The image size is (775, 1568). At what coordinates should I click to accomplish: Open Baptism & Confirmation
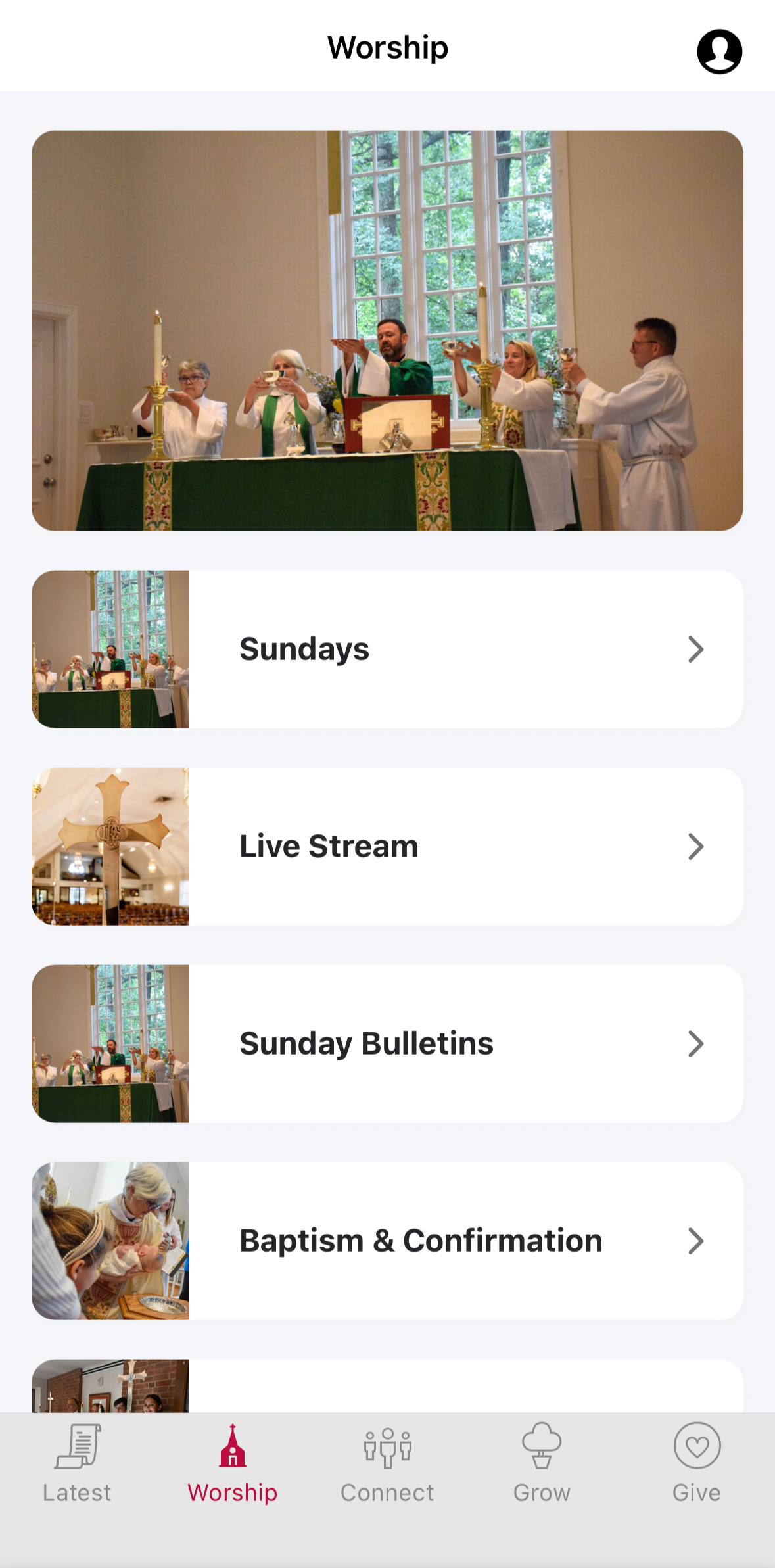387,1241
